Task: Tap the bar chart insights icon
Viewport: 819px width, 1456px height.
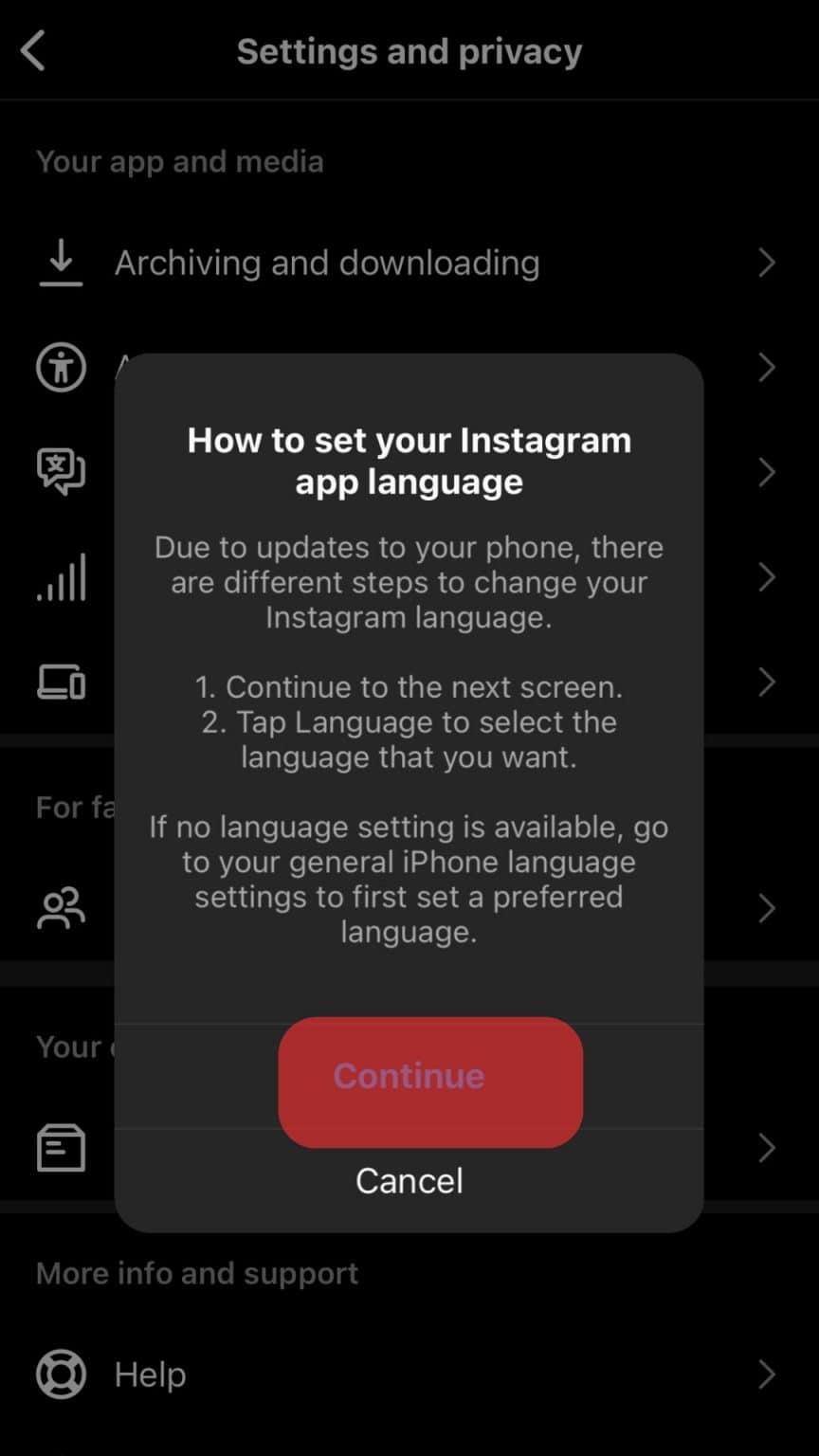Action: pos(61,578)
